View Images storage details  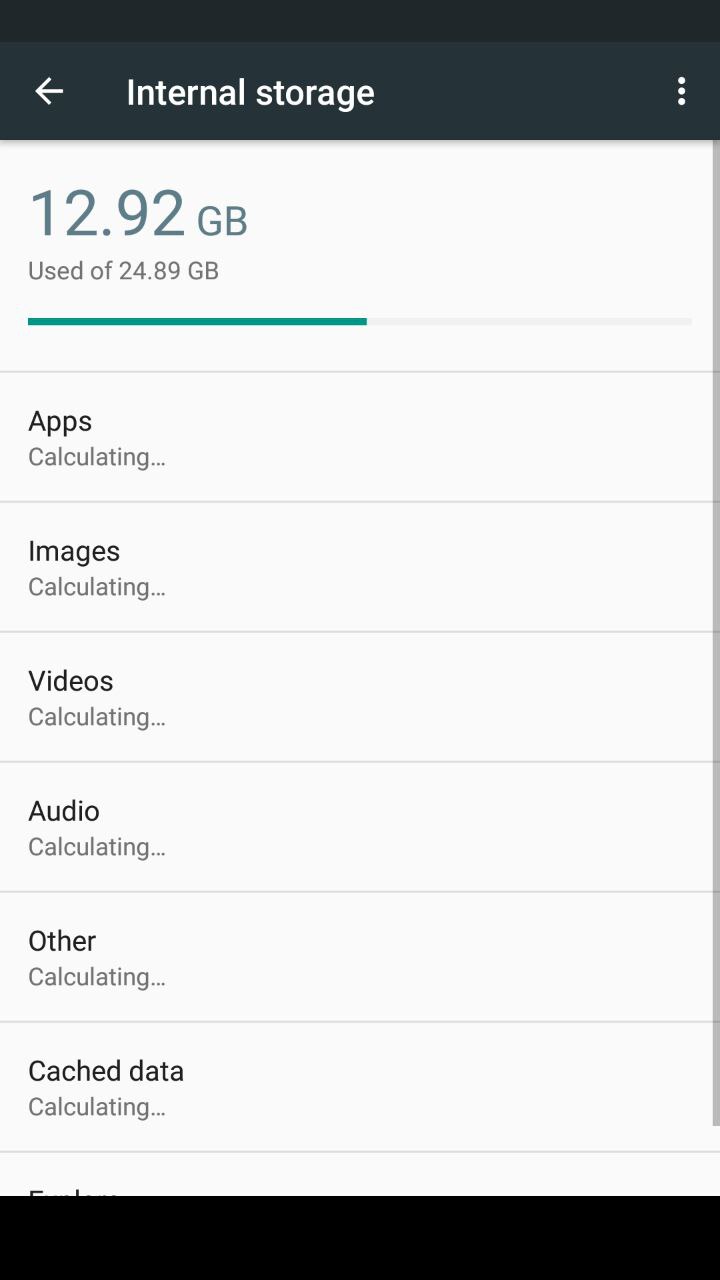coord(358,568)
